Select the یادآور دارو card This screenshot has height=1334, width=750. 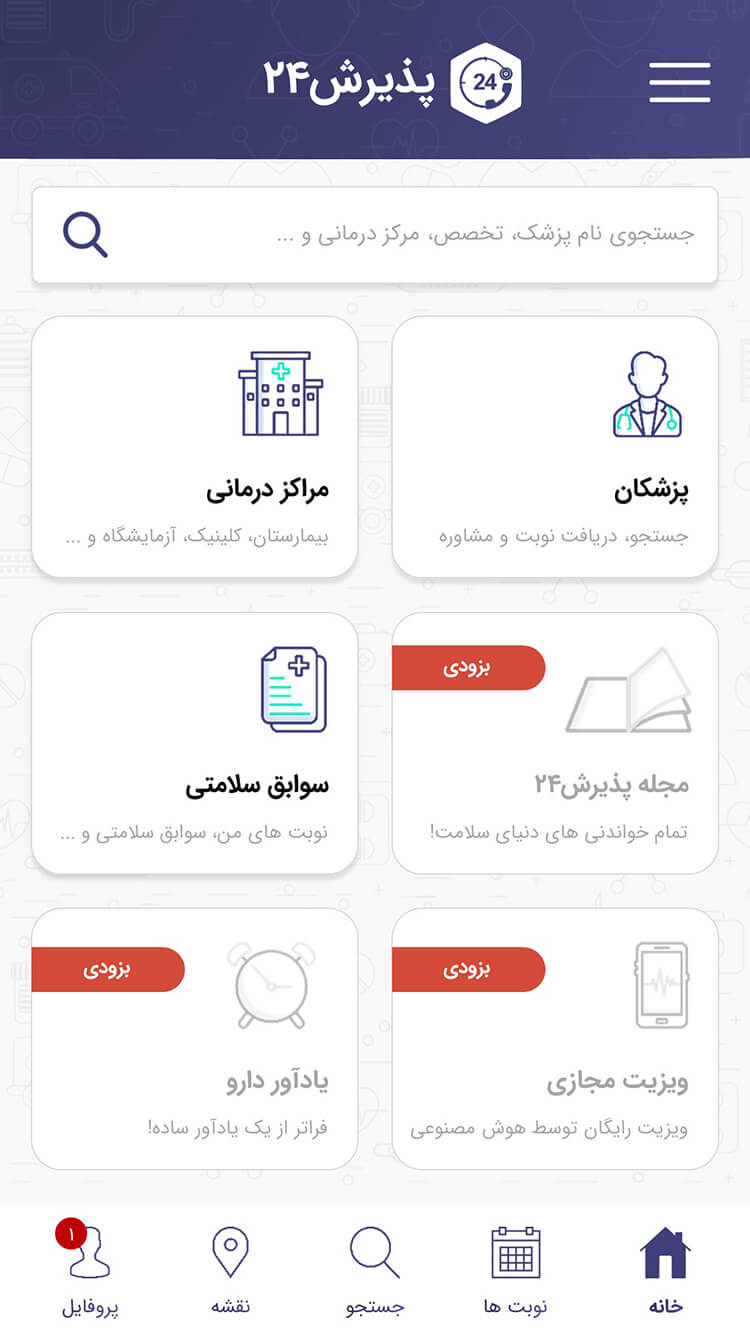(x=195, y=1038)
